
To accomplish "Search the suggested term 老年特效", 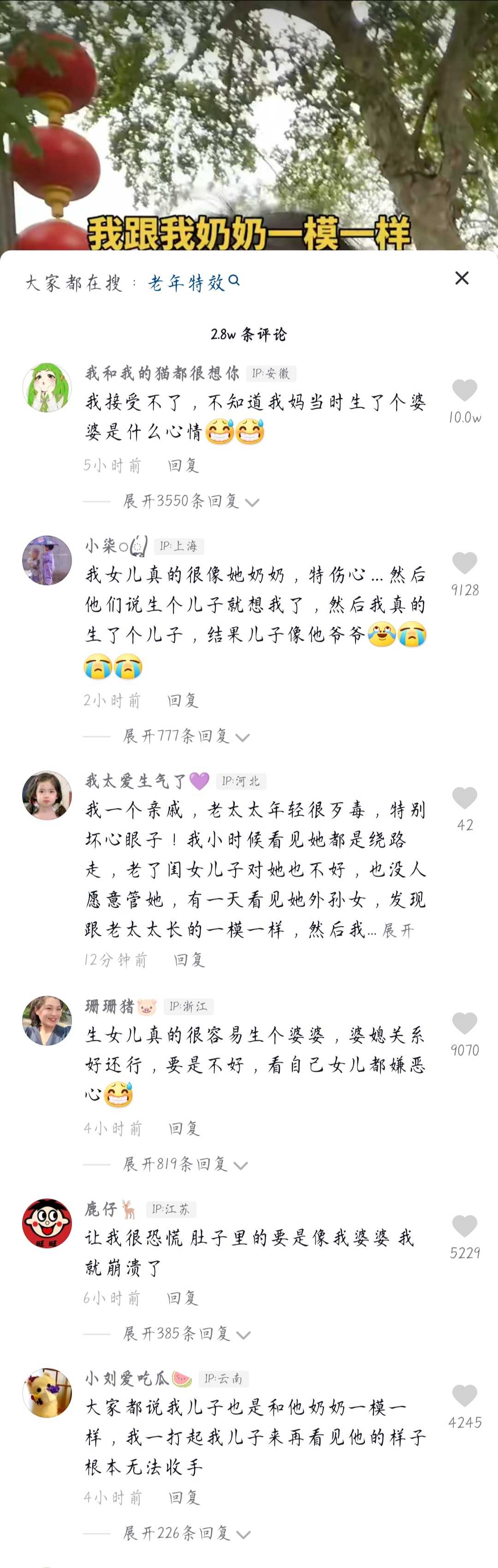I will tap(194, 282).
